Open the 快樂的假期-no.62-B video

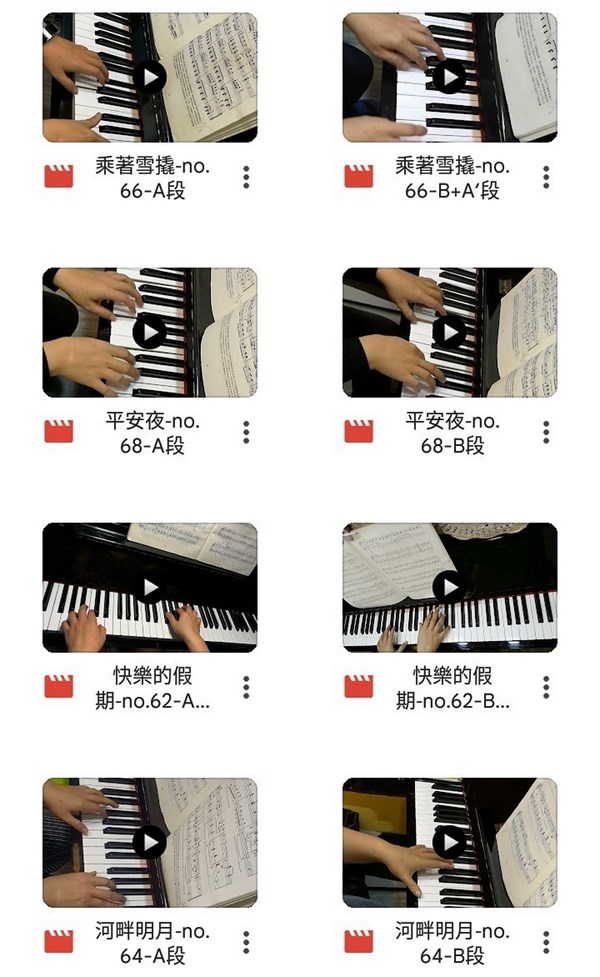[x=450, y=587]
